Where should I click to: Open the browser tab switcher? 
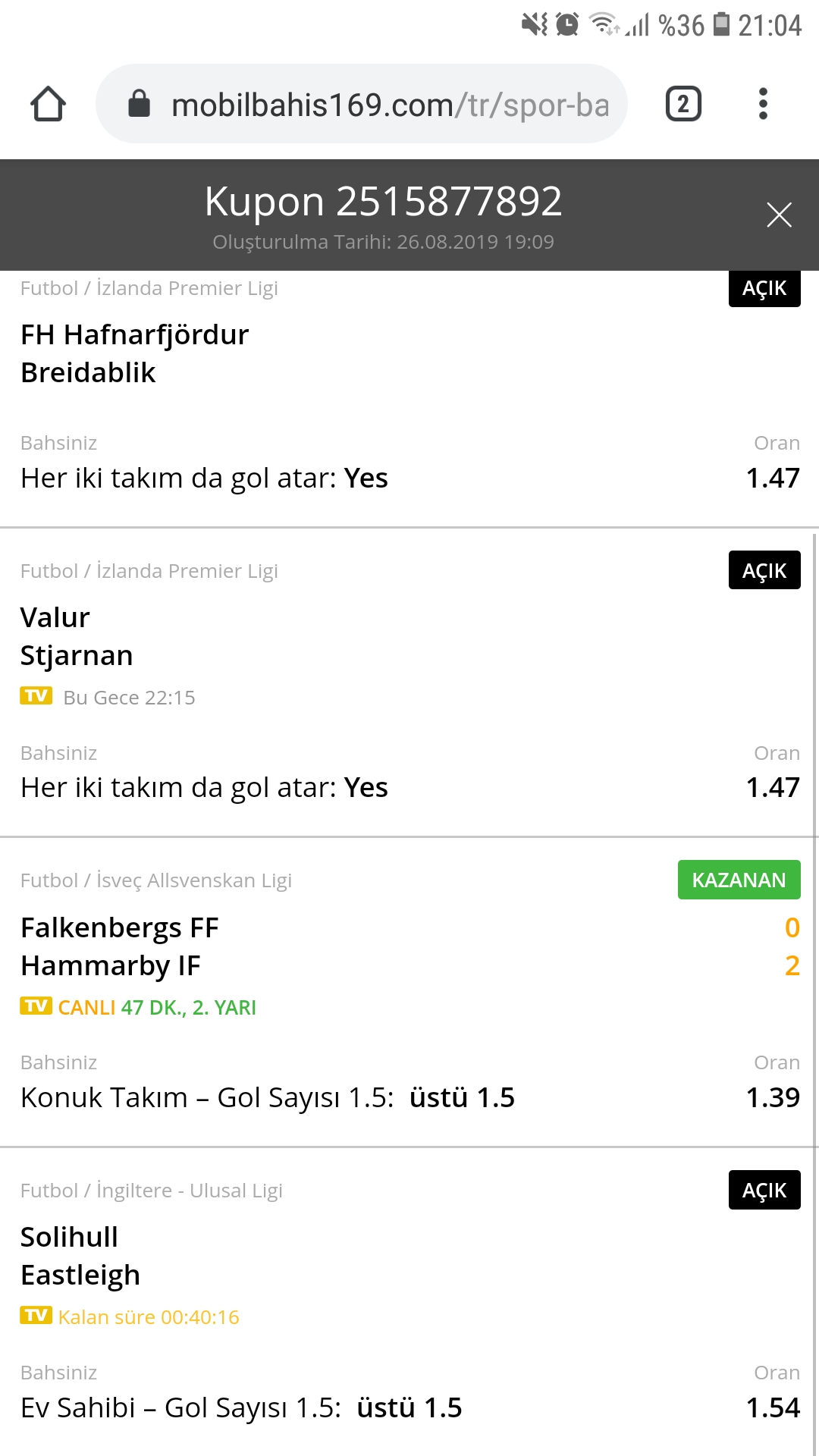click(x=683, y=104)
